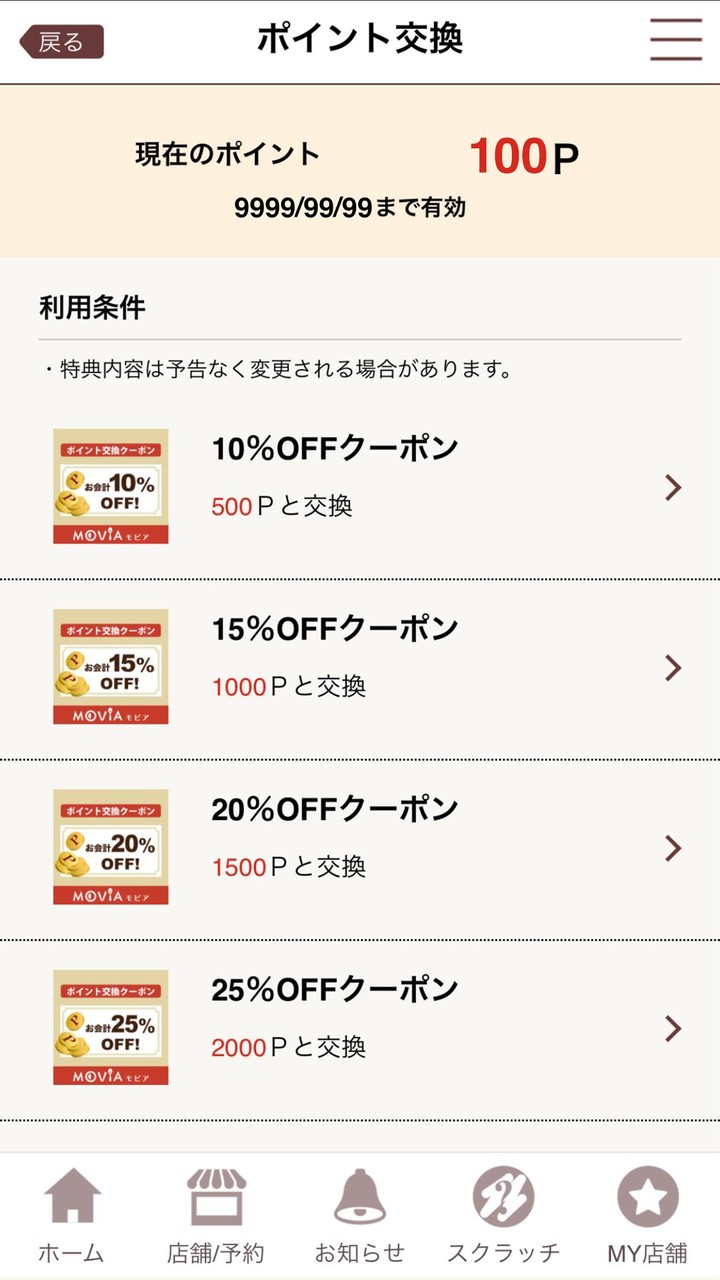Open the 15%OFFクーポン detail
The height and width of the screenshot is (1280, 720).
pyautogui.click(x=334, y=630)
